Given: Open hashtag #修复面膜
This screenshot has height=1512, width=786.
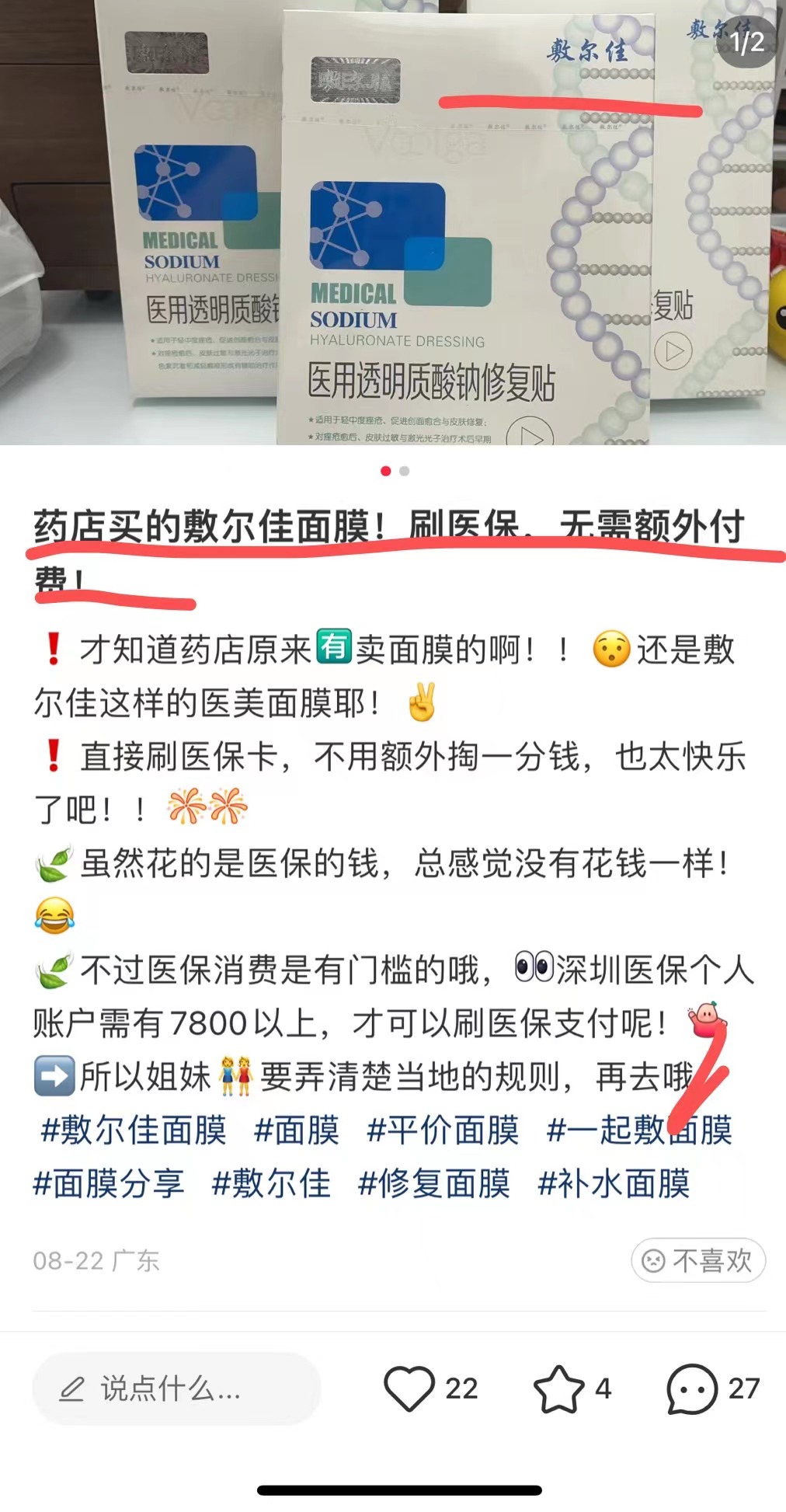Looking at the screenshot, I should 434,1184.
